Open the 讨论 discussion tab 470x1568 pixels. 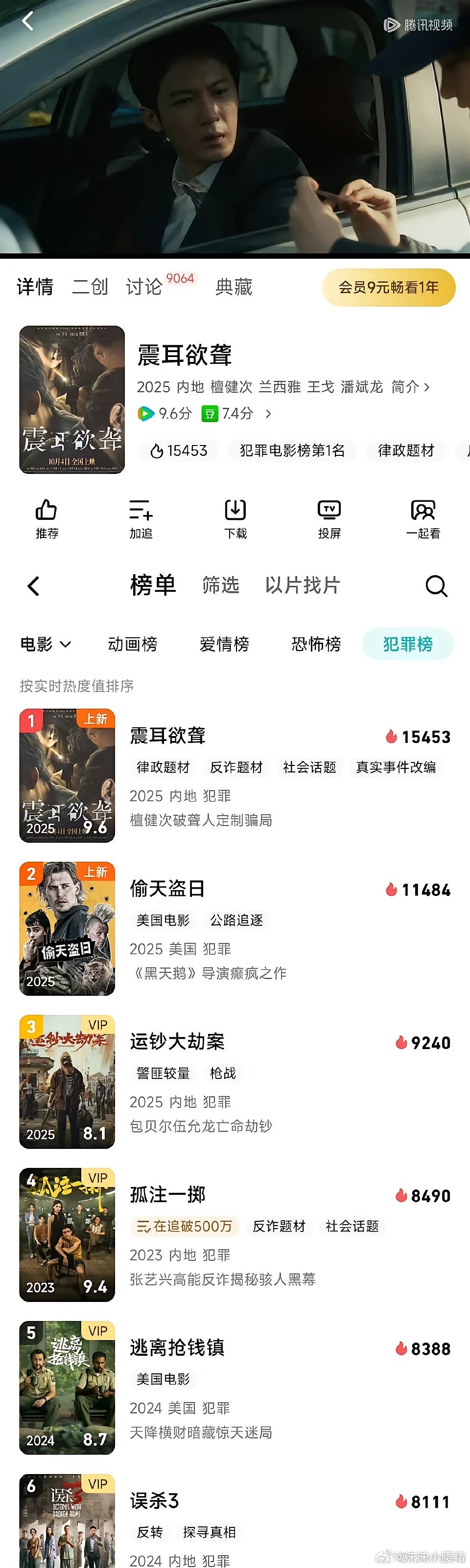(144, 287)
